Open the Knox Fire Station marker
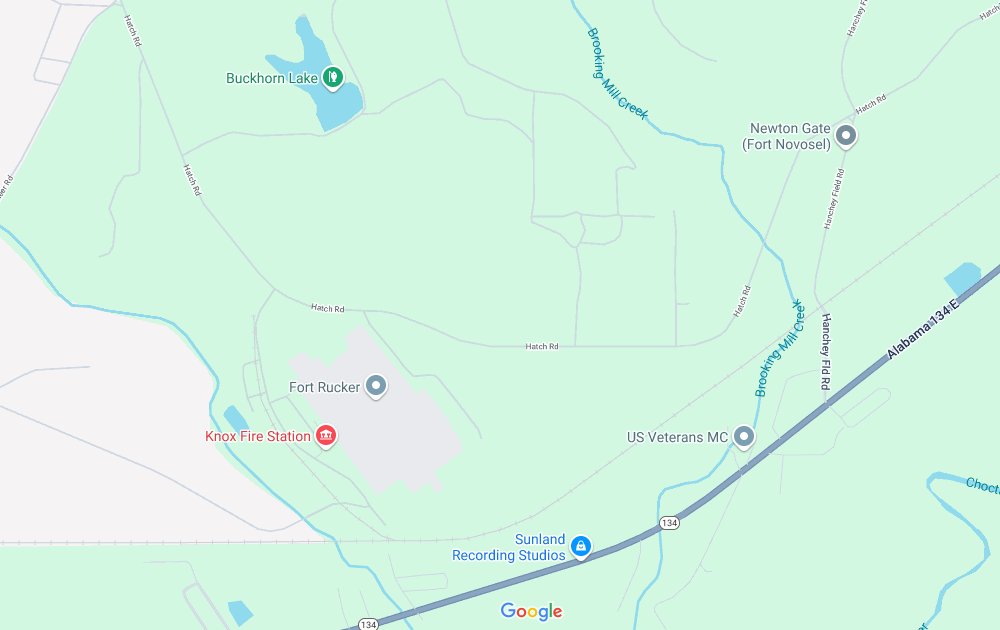The width and height of the screenshot is (1000, 630). [325, 436]
